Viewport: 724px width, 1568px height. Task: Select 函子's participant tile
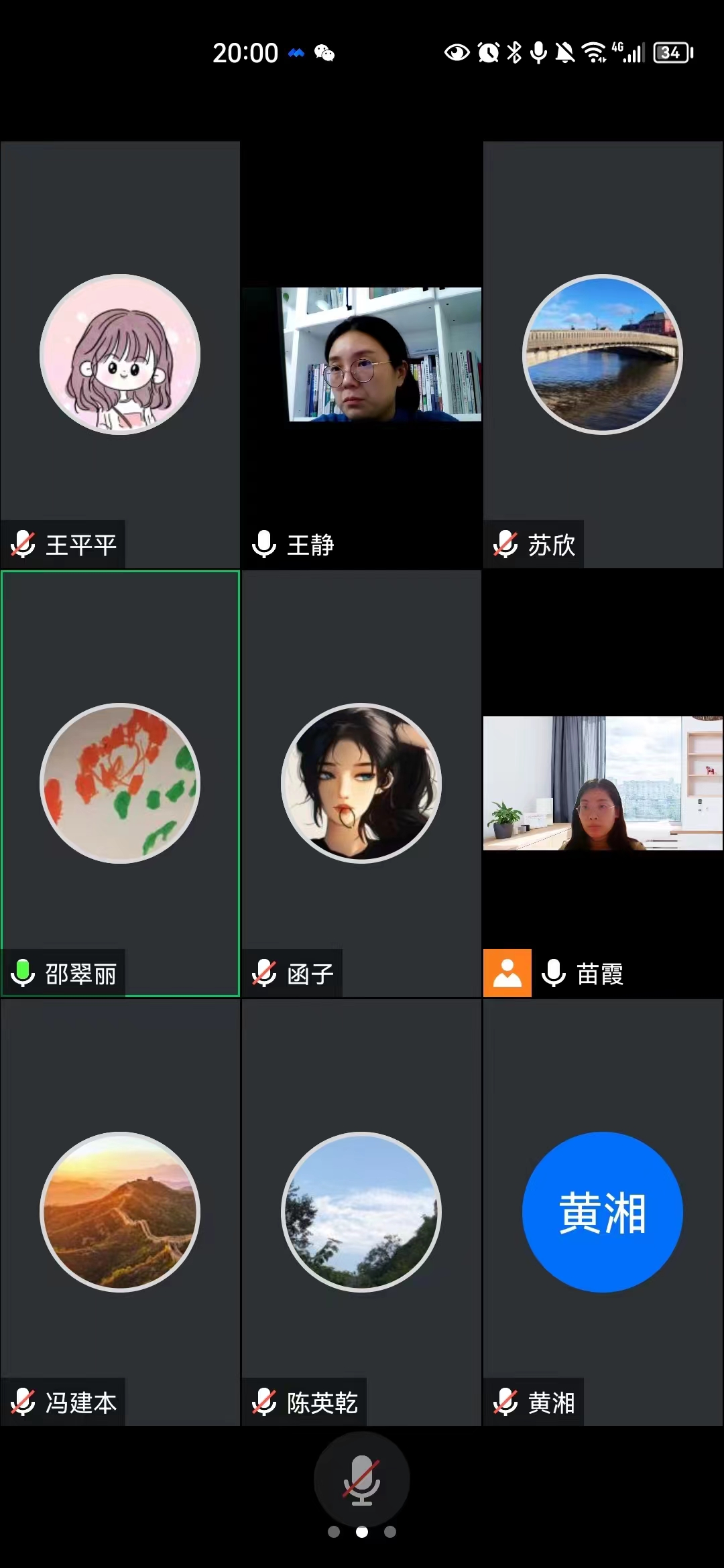coord(361,783)
